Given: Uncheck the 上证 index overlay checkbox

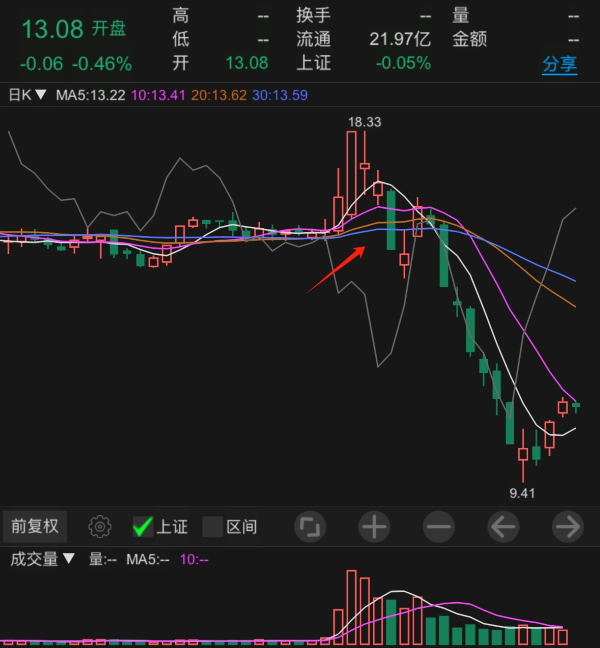Looking at the screenshot, I should click(x=143, y=526).
